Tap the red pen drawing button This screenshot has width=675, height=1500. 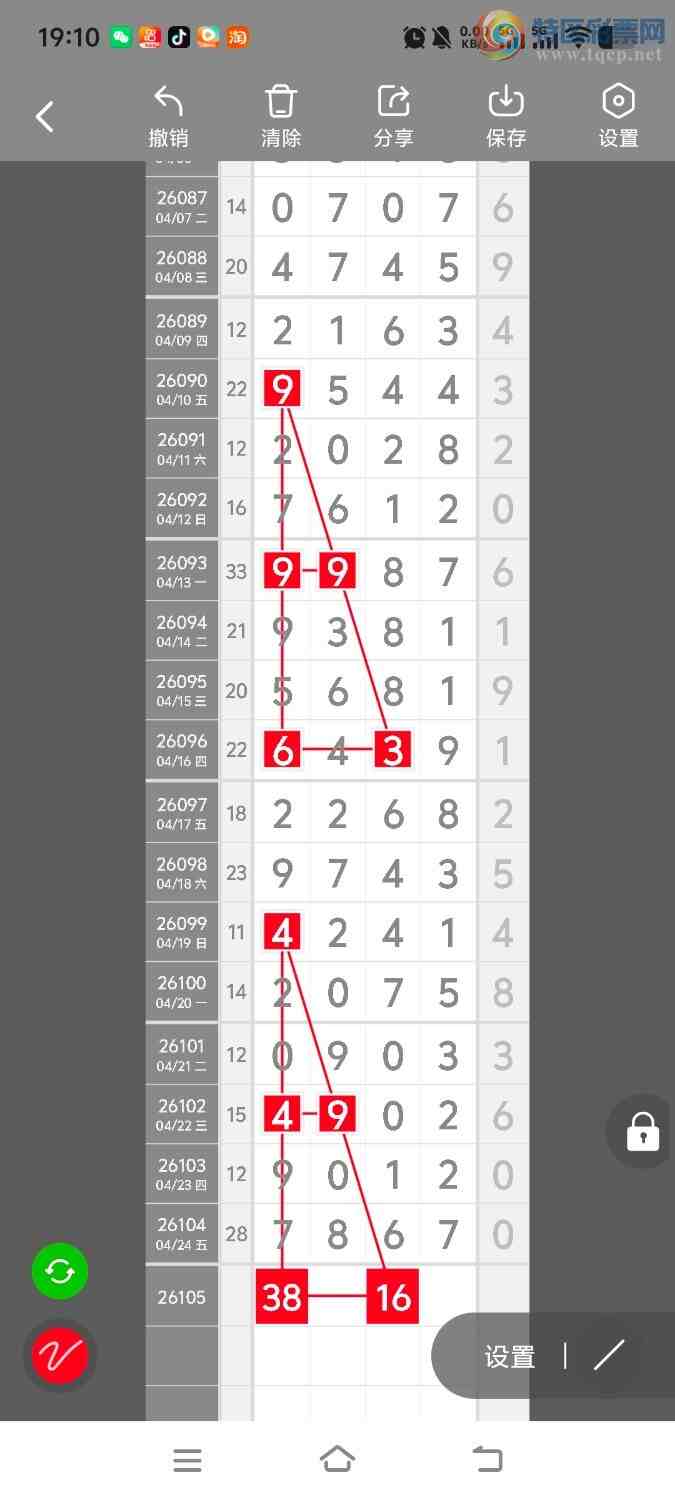pyautogui.click(x=60, y=1356)
